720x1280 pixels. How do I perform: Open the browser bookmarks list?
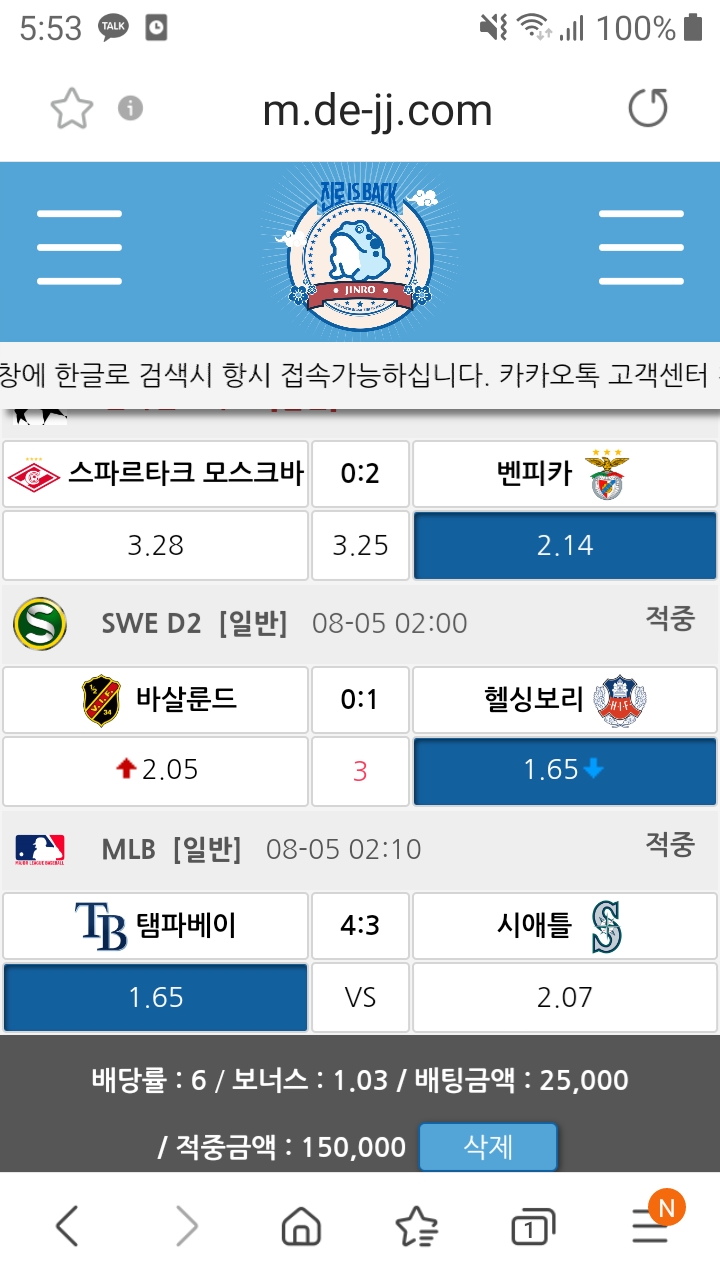click(415, 1226)
